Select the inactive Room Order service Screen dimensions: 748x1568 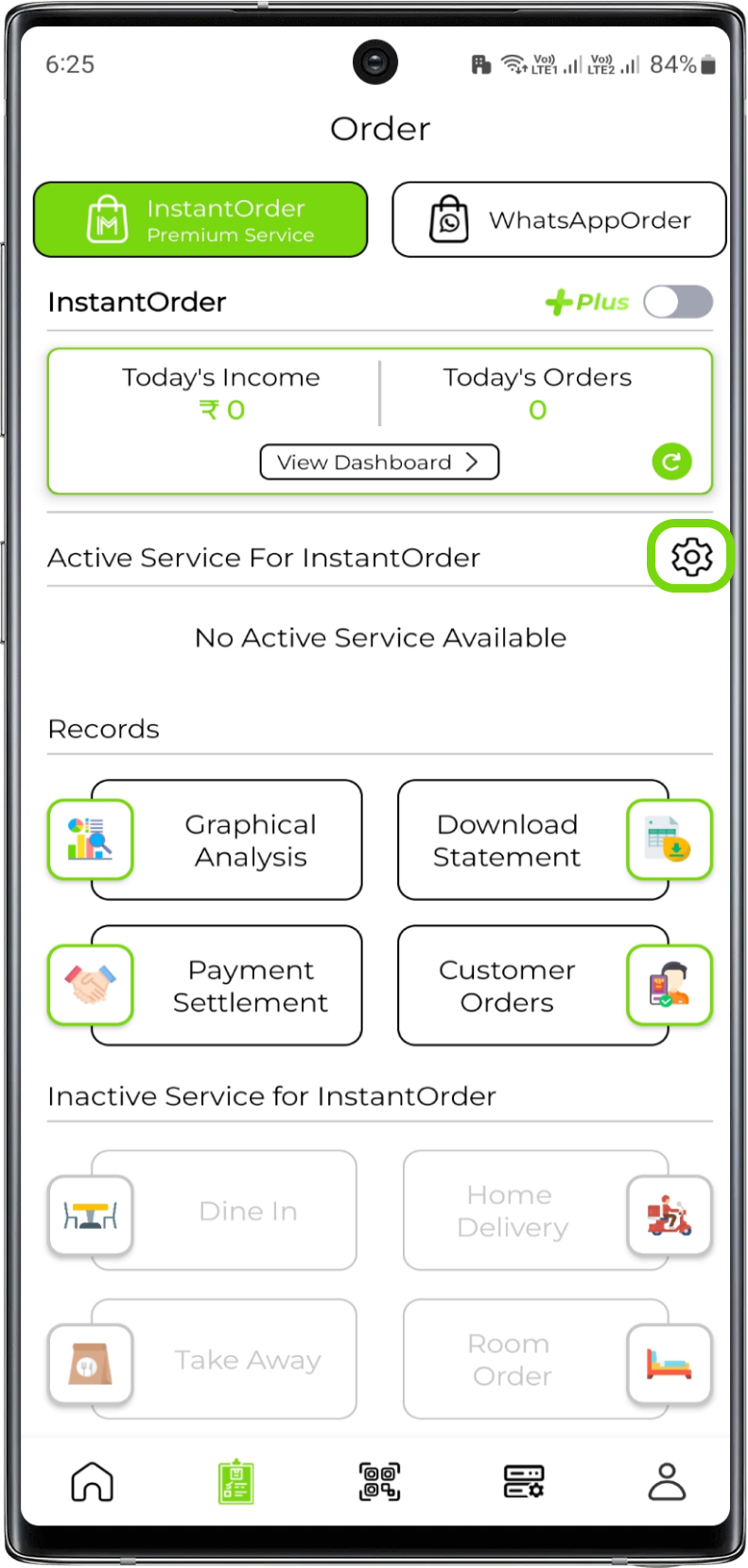point(536,1359)
